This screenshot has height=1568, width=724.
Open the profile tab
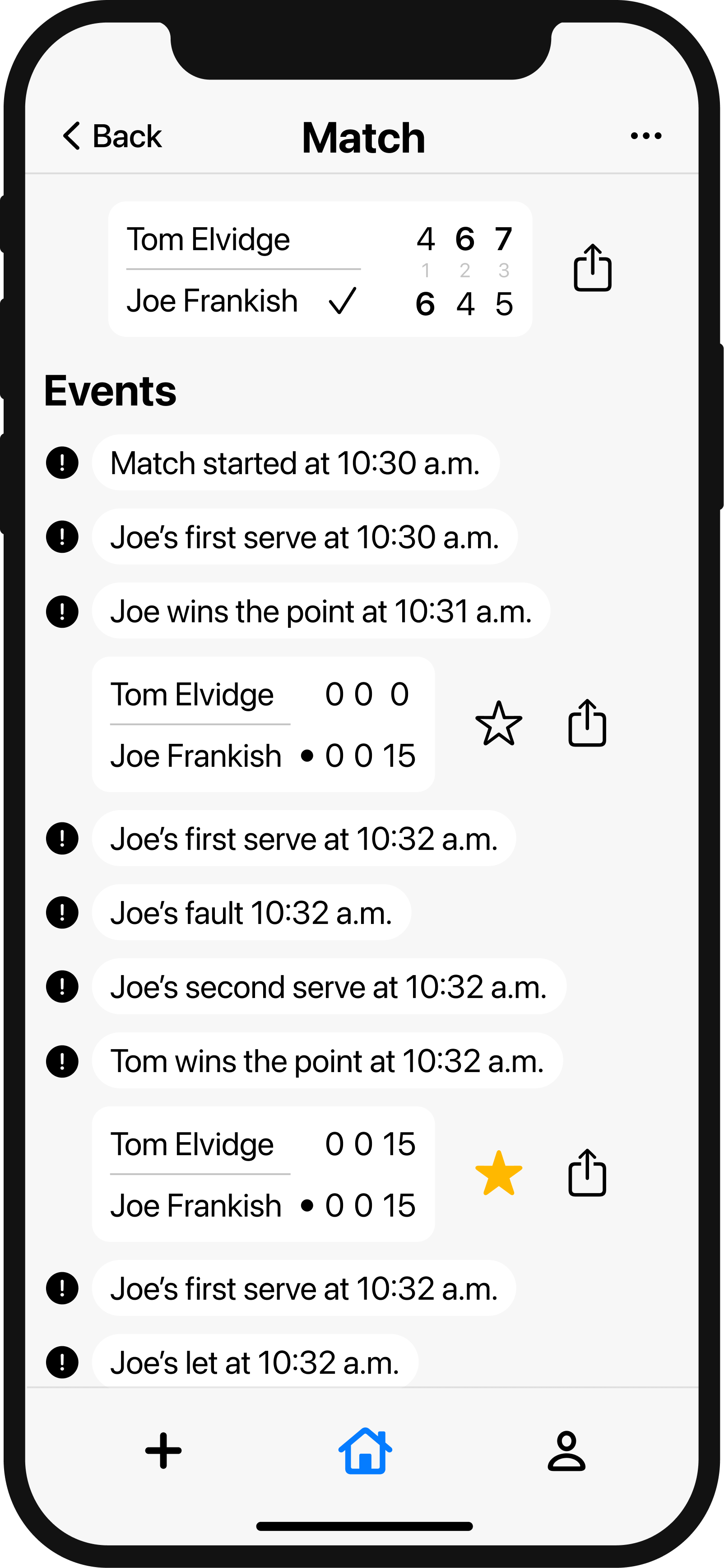click(566, 1451)
